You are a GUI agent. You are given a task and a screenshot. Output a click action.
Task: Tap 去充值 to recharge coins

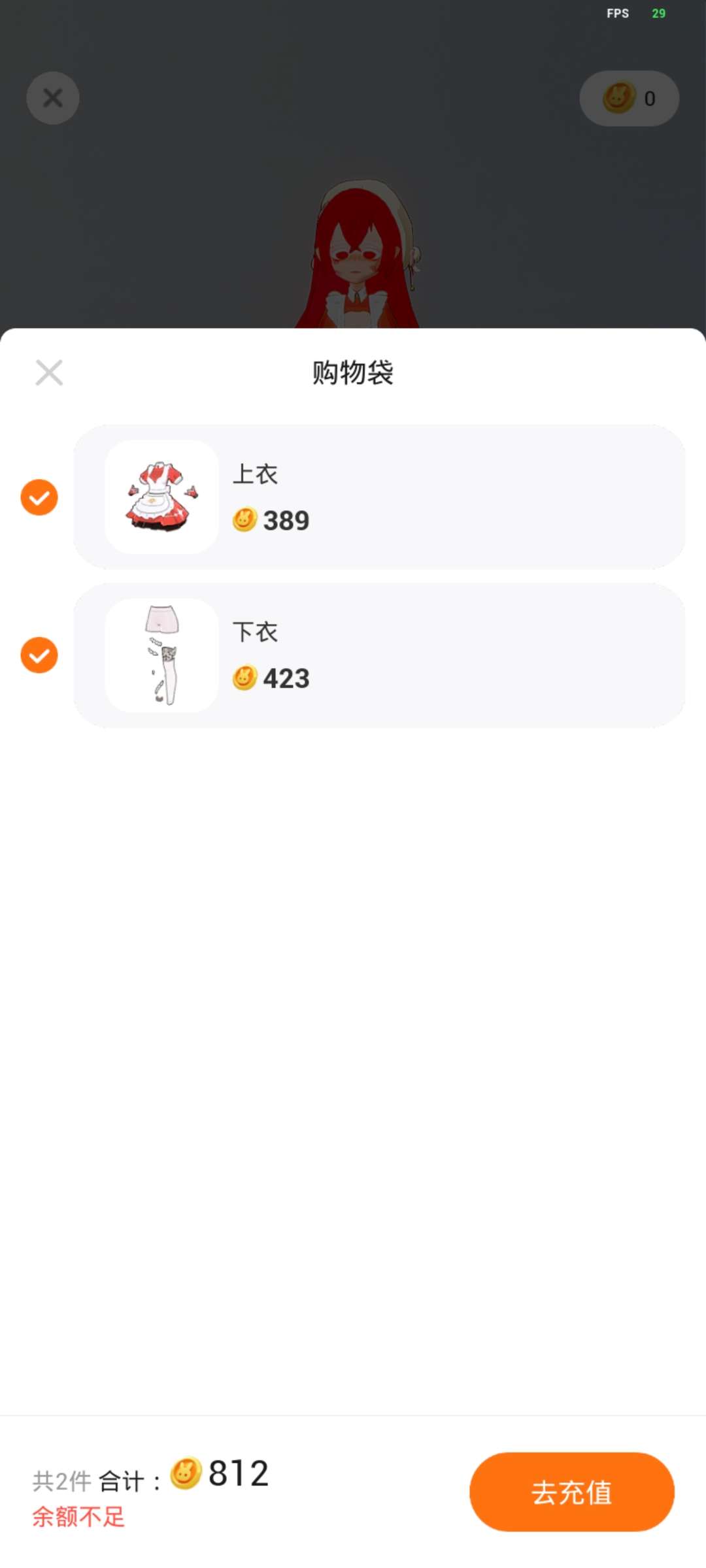point(571,1492)
